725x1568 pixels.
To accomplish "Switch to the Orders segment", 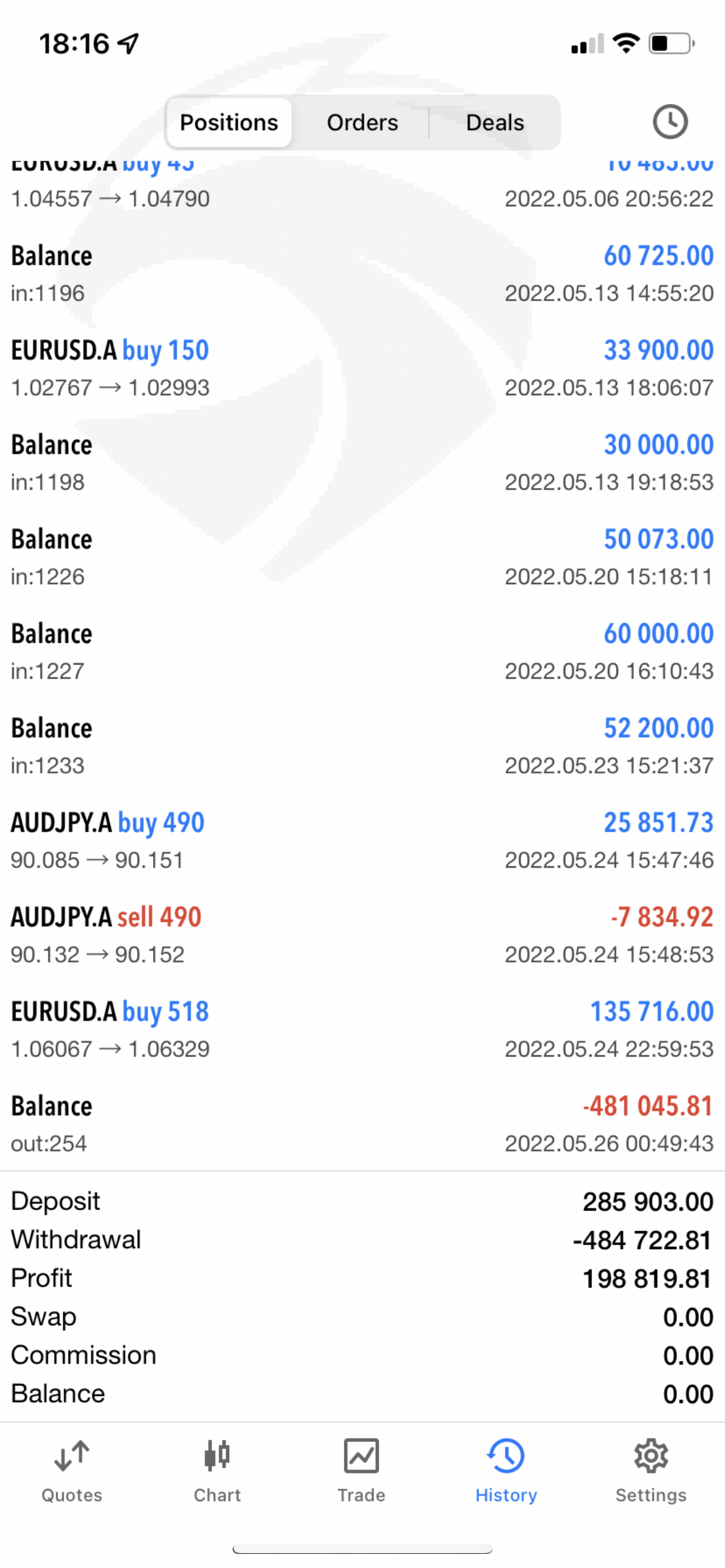I will click(x=362, y=123).
